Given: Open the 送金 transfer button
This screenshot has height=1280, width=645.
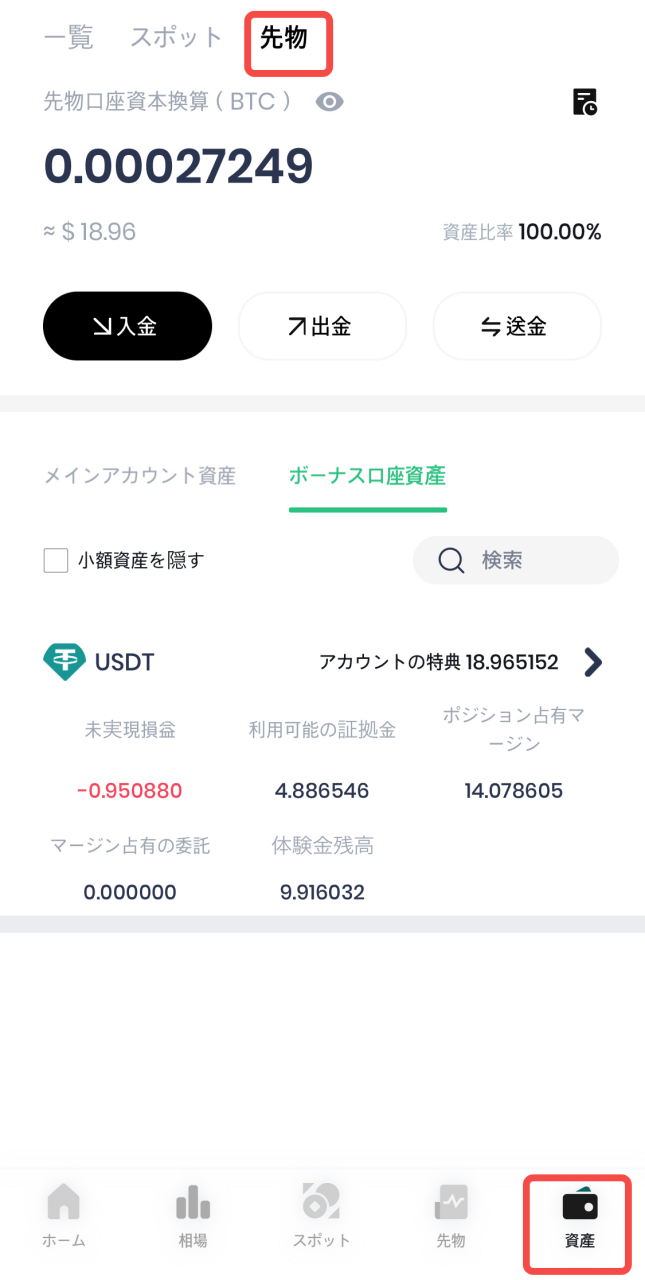Looking at the screenshot, I should (517, 326).
